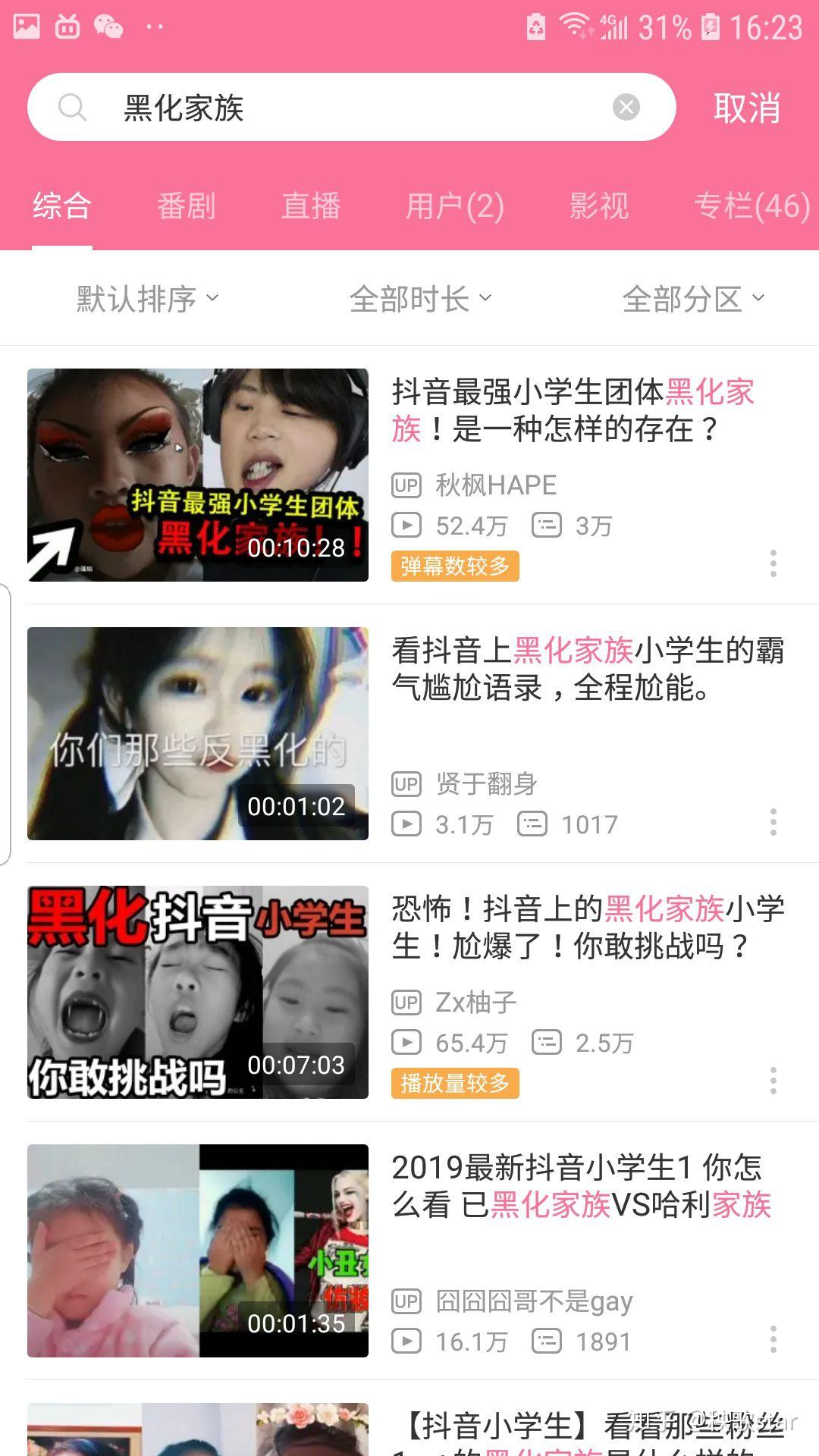819x1456 pixels.
Task: Switch to the 直播 tab
Action: click(311, 206)
